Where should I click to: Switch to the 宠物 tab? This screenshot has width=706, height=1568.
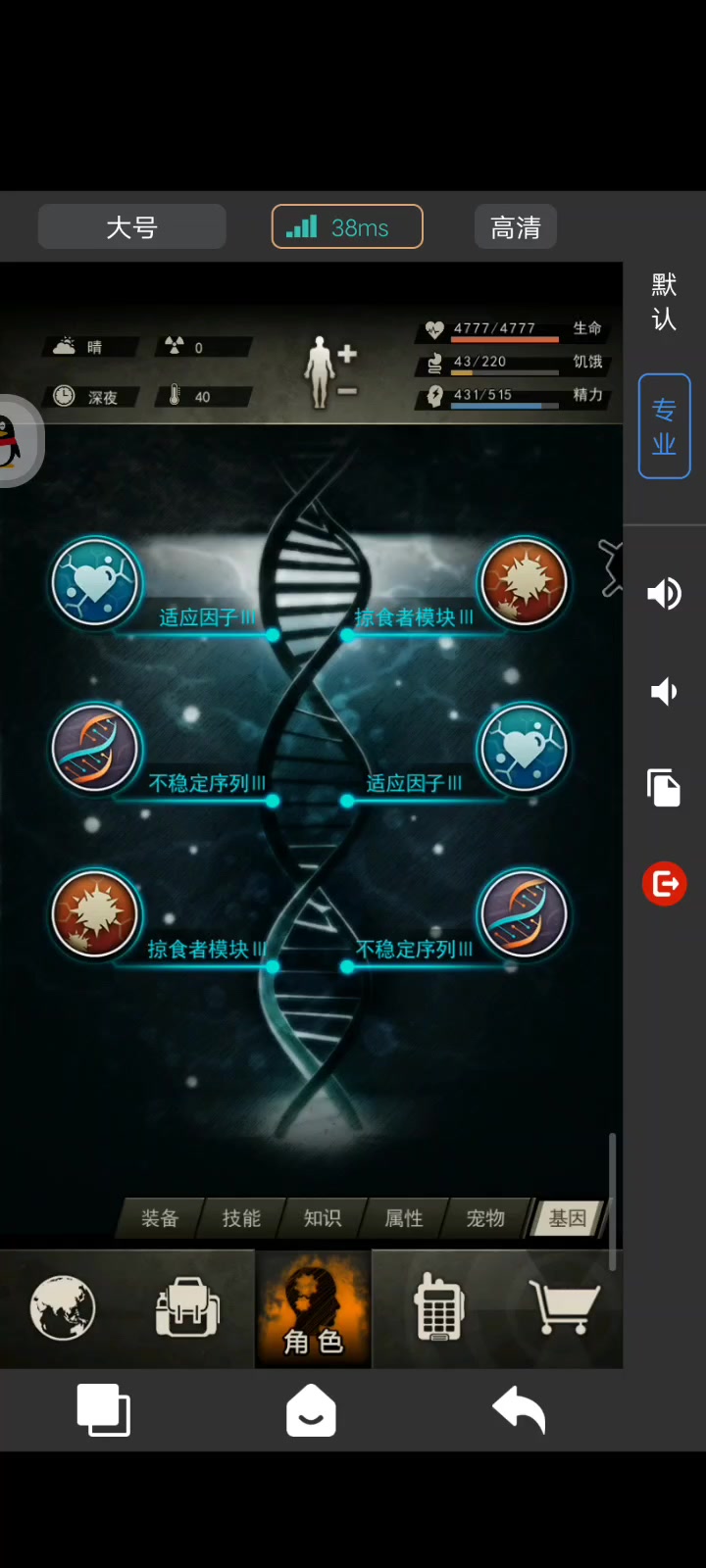485,1218
